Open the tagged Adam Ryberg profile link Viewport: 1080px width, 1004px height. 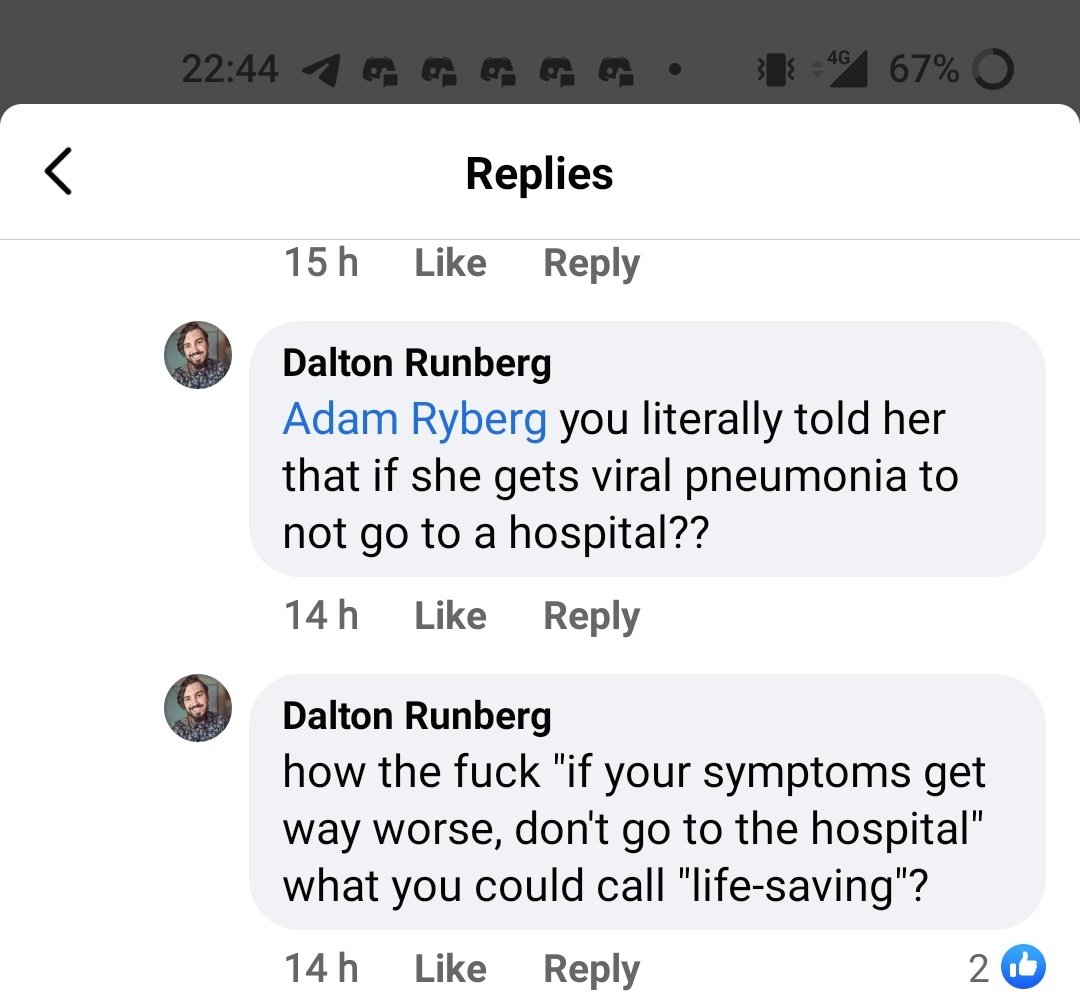coord(415,420)
